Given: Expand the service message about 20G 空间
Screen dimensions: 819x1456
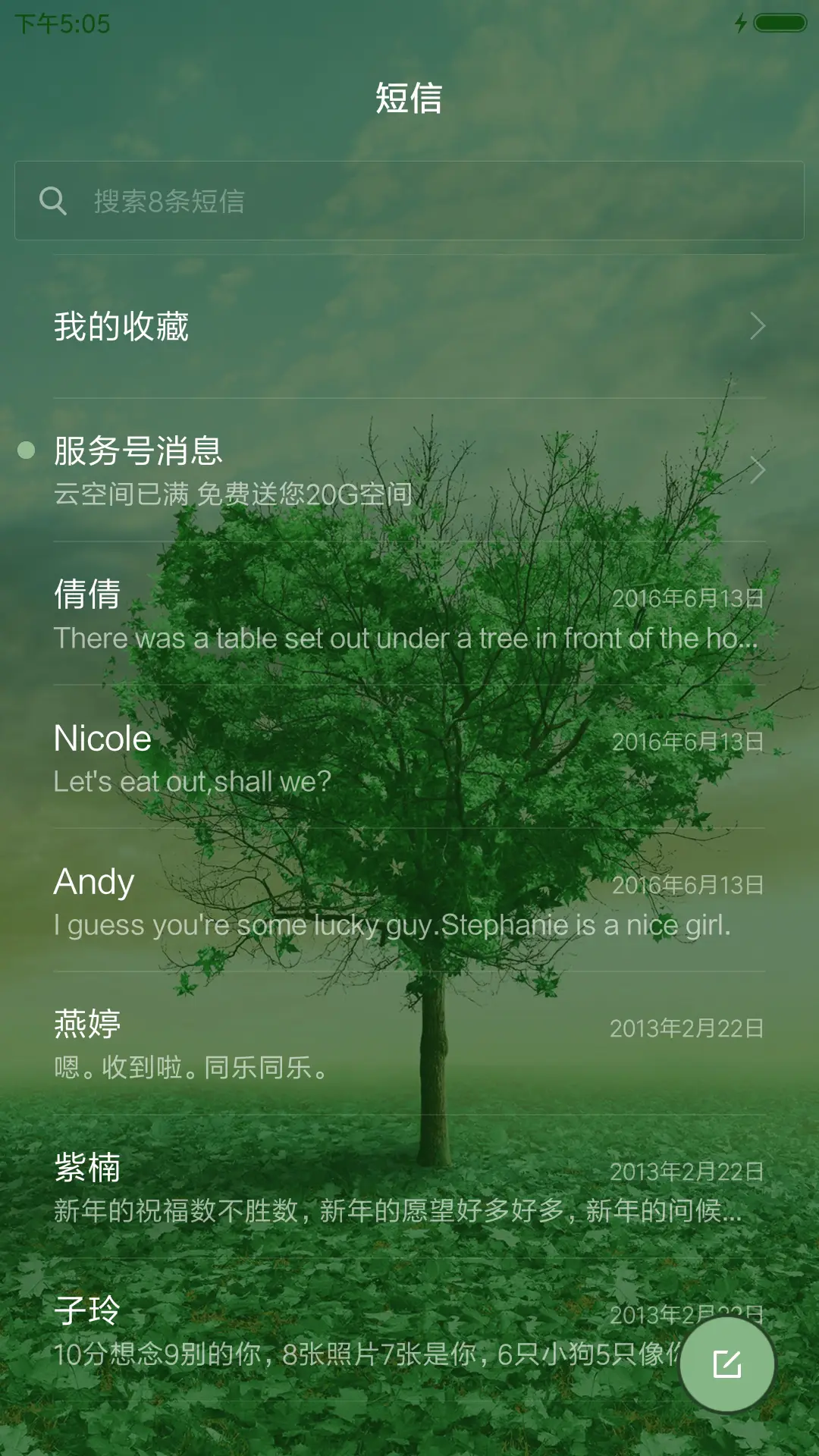Looking at the screenshot, I should pyautogui.click(x=232, y=494).
